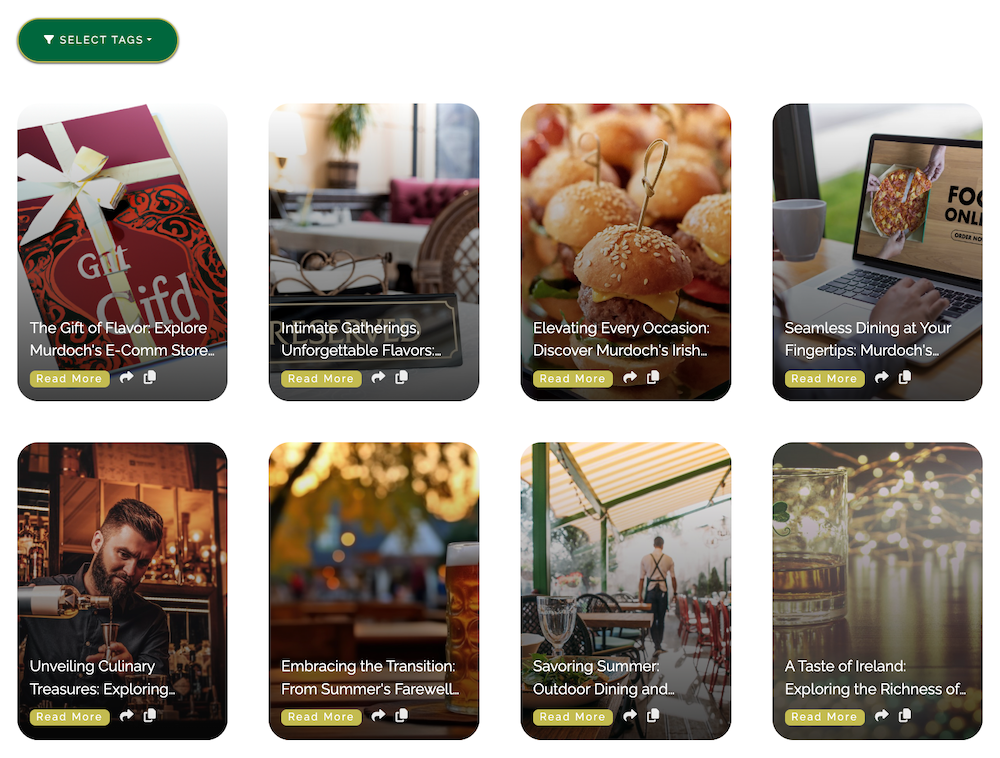
Task: Share the Embracing the Transition post
Action: tap(378, 716)
